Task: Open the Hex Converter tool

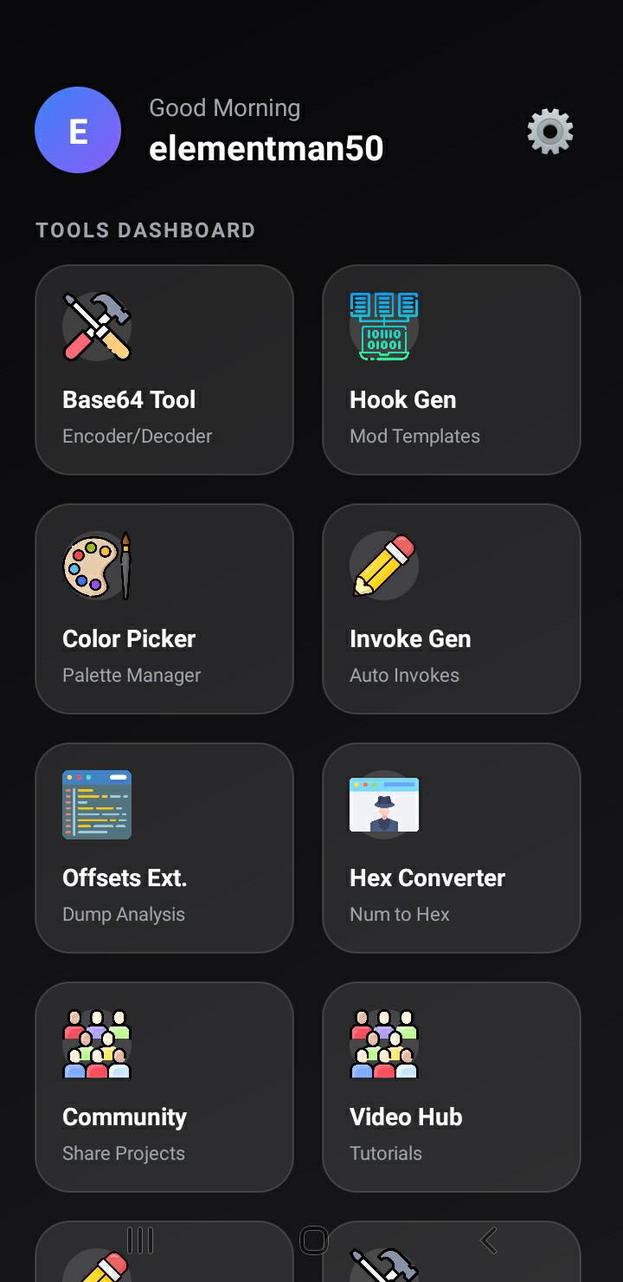Action: pyautogui.click(x=451, y=847)
